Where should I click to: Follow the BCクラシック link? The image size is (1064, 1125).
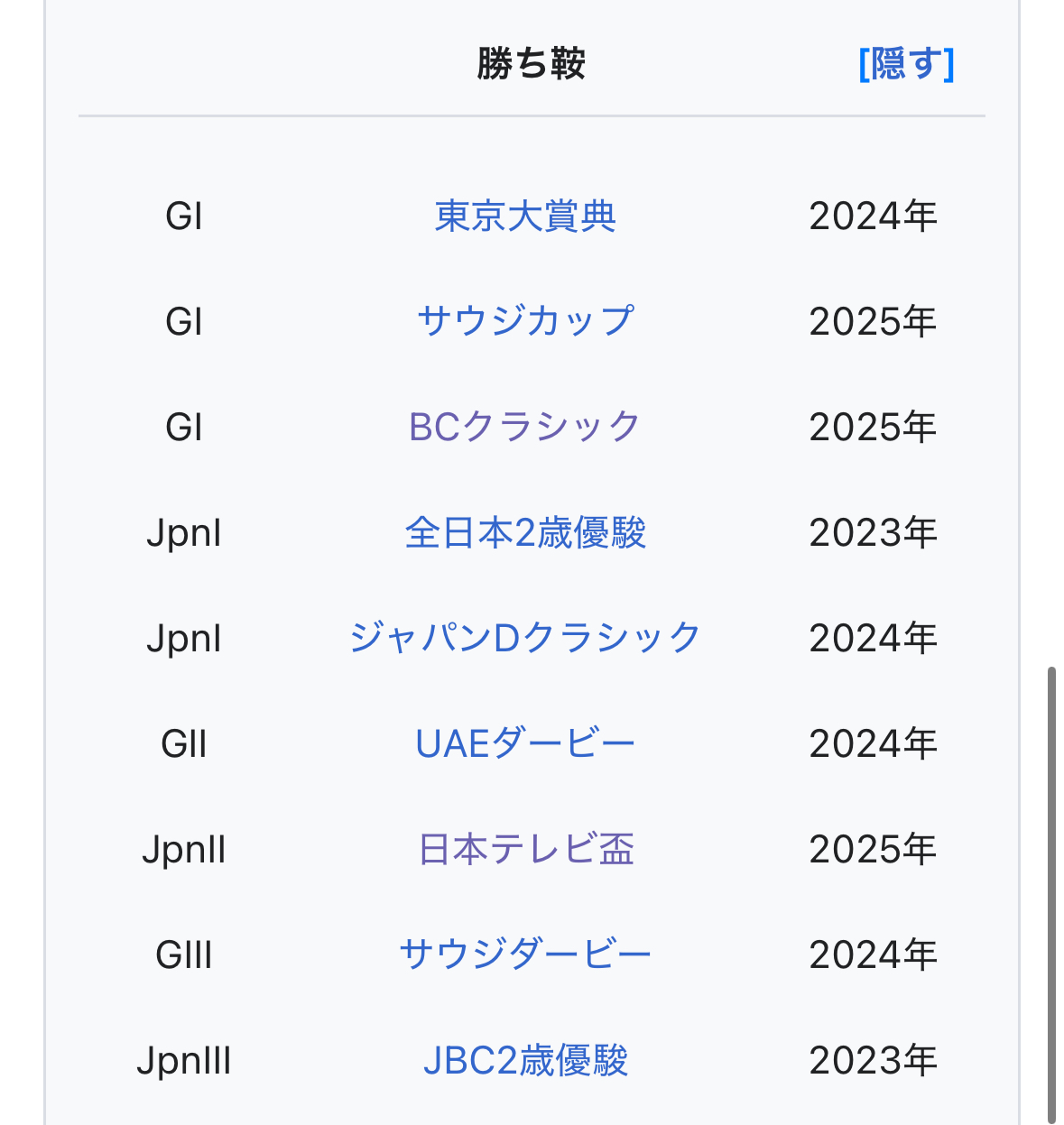tap(525, 427)
